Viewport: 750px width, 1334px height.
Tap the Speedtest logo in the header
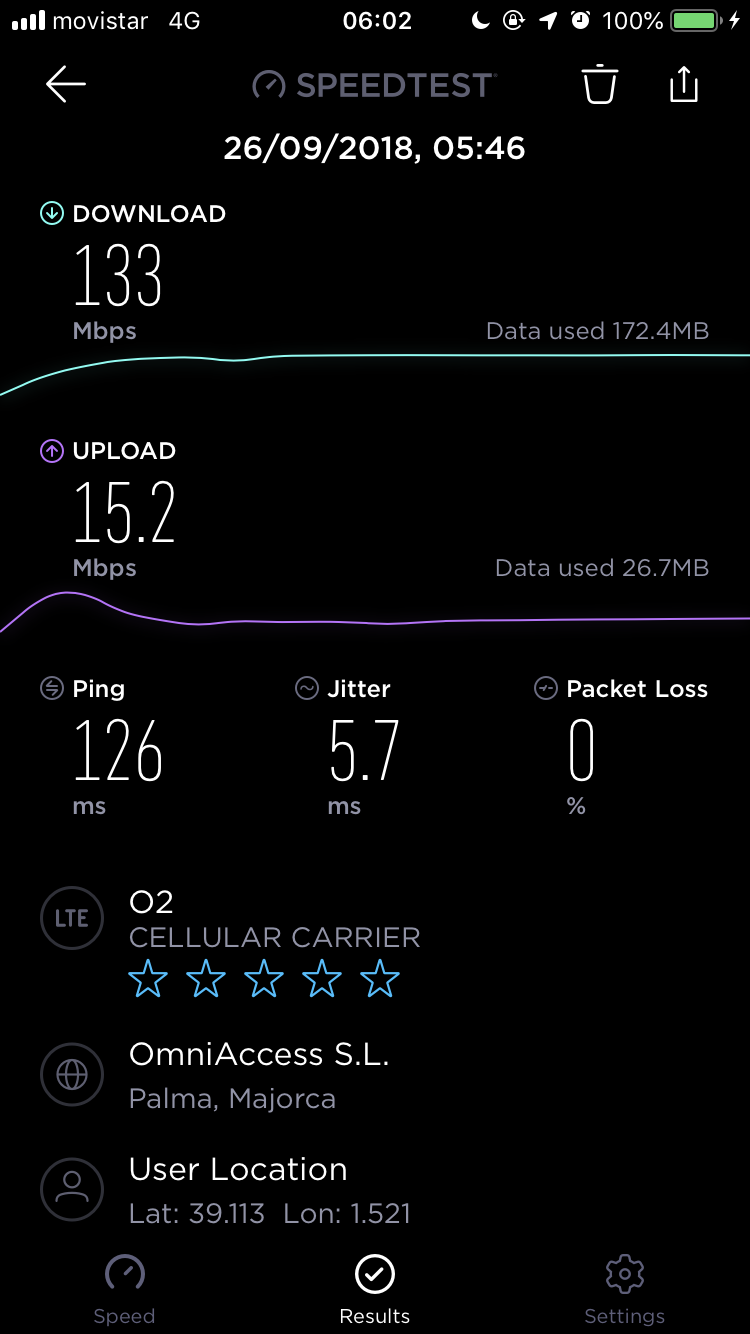tap(375, 85)
